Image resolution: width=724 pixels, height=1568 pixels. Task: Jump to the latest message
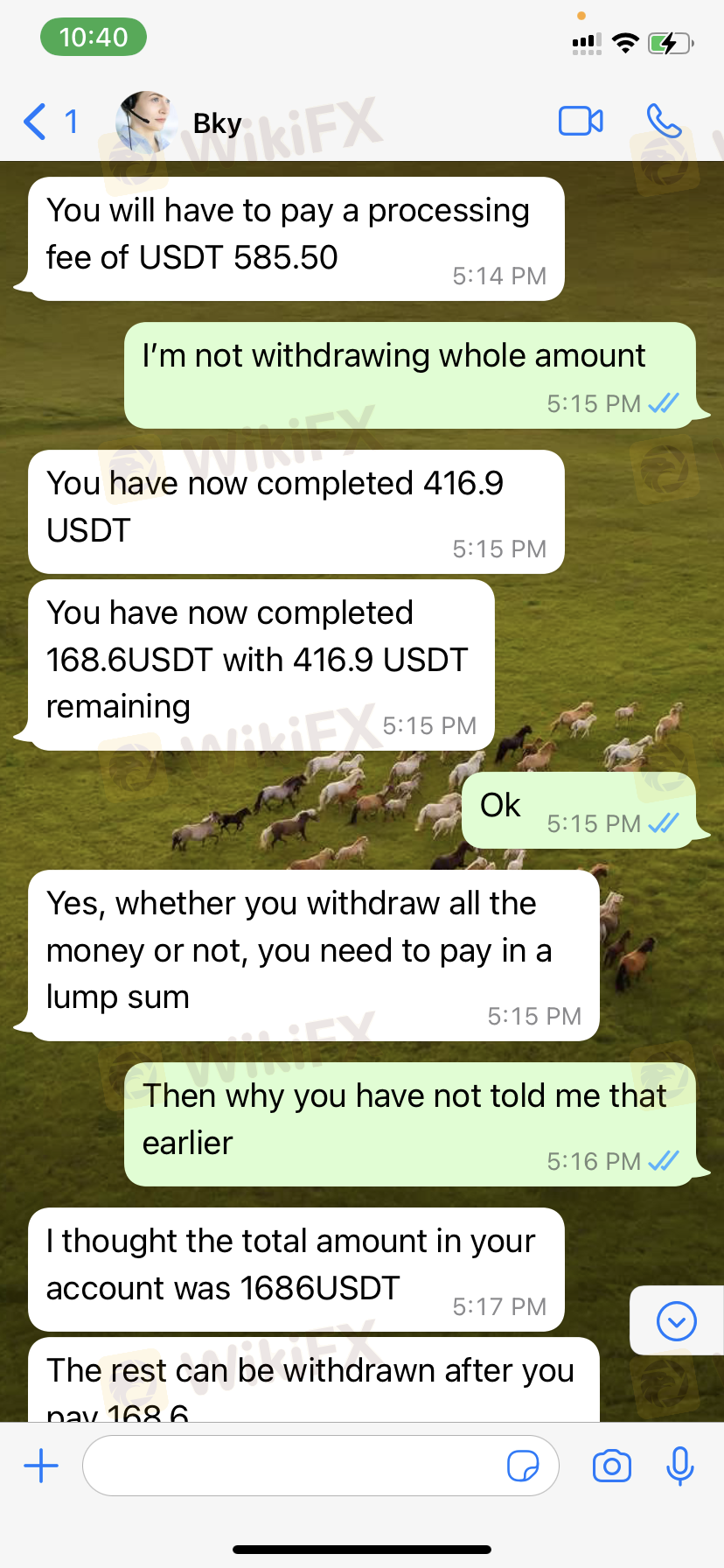pos(676,1320)
